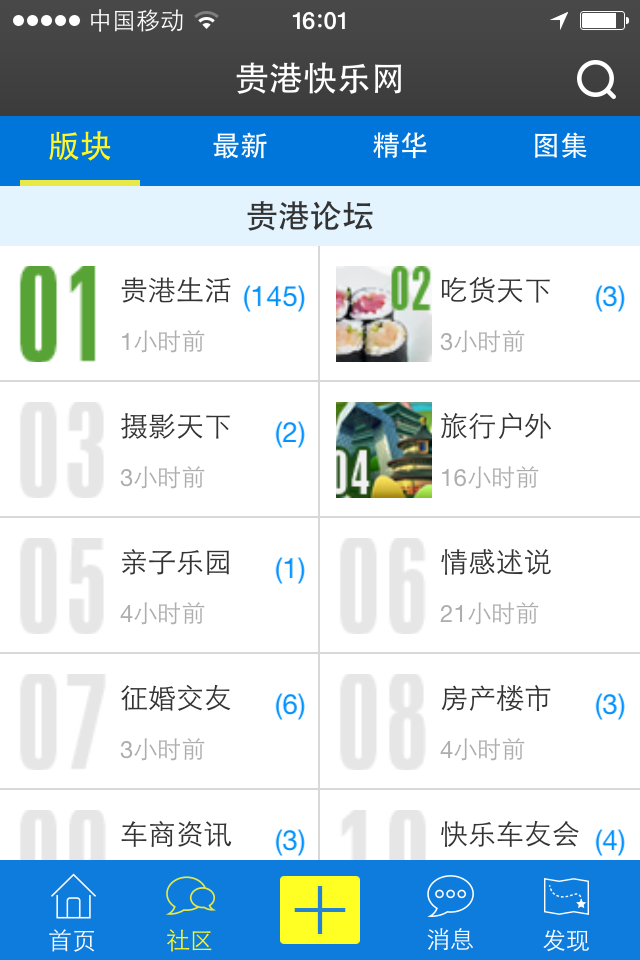640x960 pixels.
Task: Open the 图集 tab
Action: (560, 146)
